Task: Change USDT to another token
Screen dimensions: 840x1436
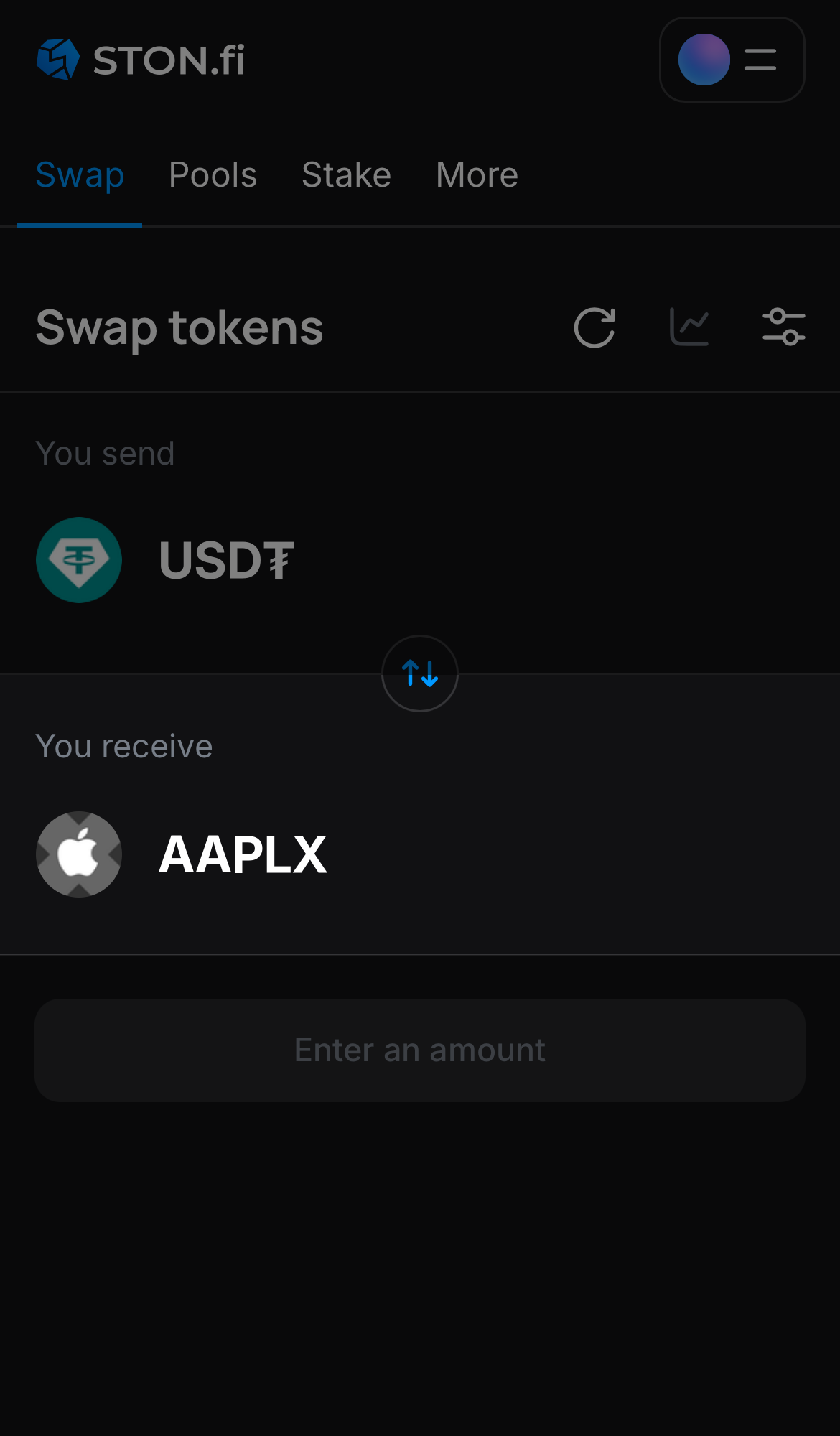Action: (226, 560)
